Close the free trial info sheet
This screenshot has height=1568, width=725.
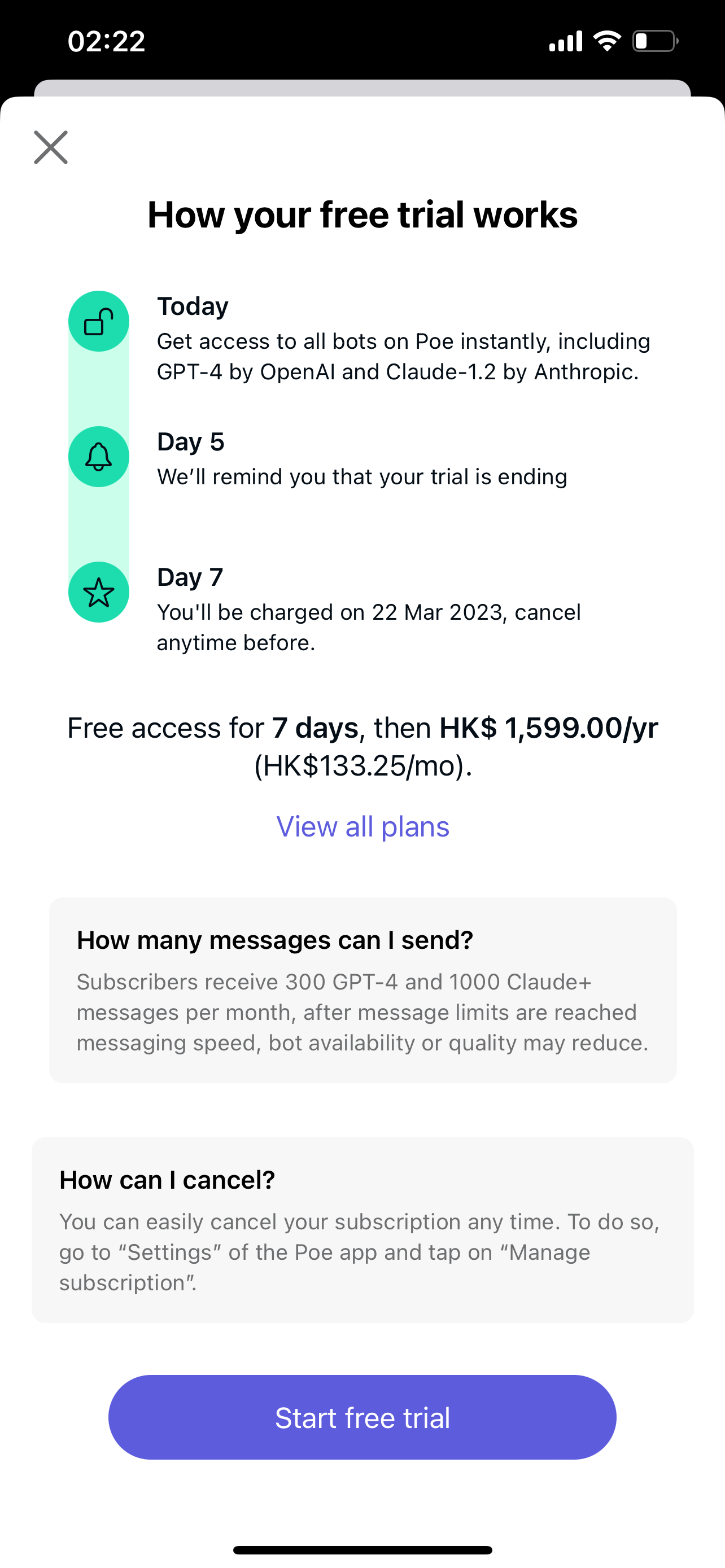pos(50,147)
